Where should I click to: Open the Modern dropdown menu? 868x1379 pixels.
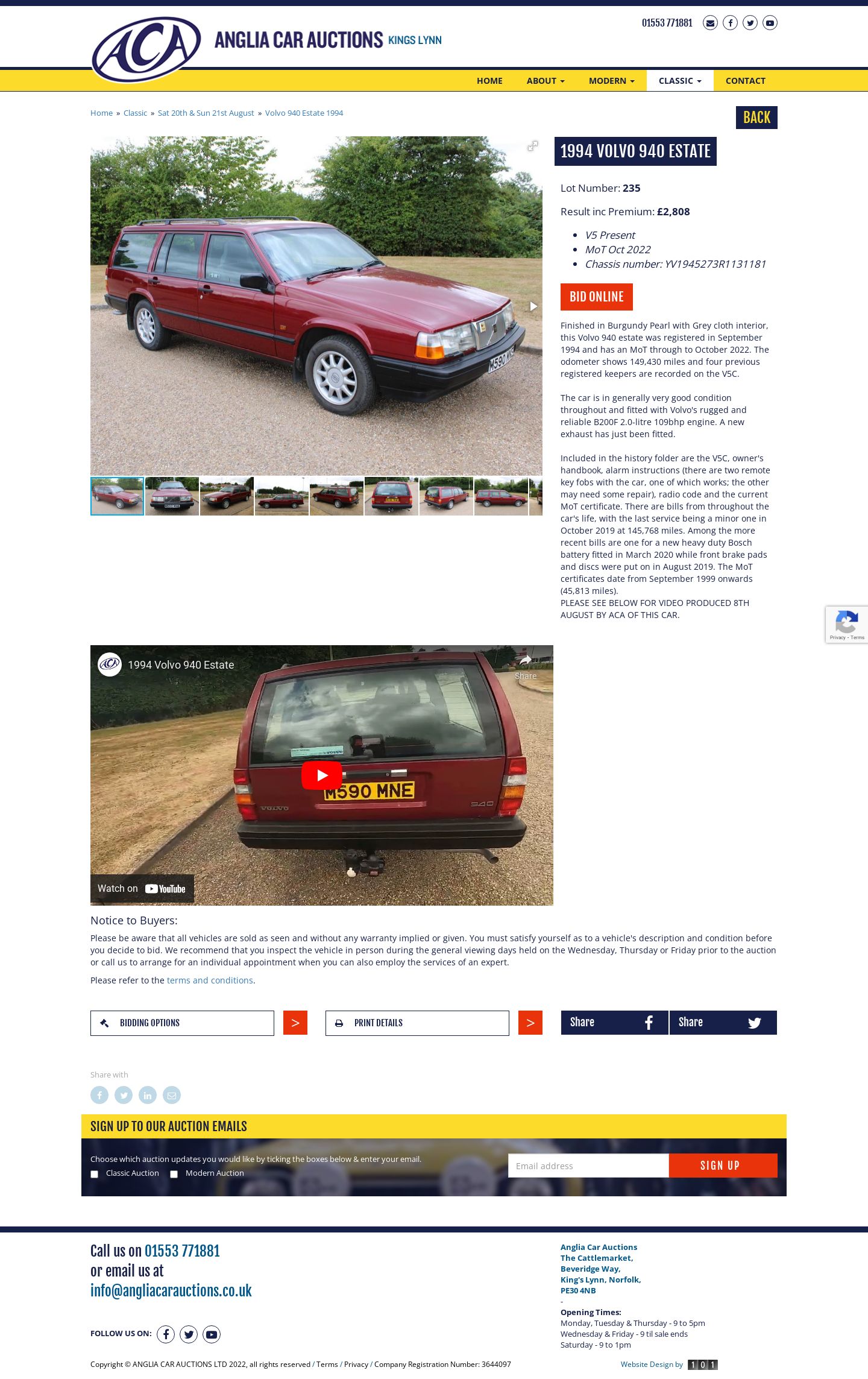coord(611,81)
